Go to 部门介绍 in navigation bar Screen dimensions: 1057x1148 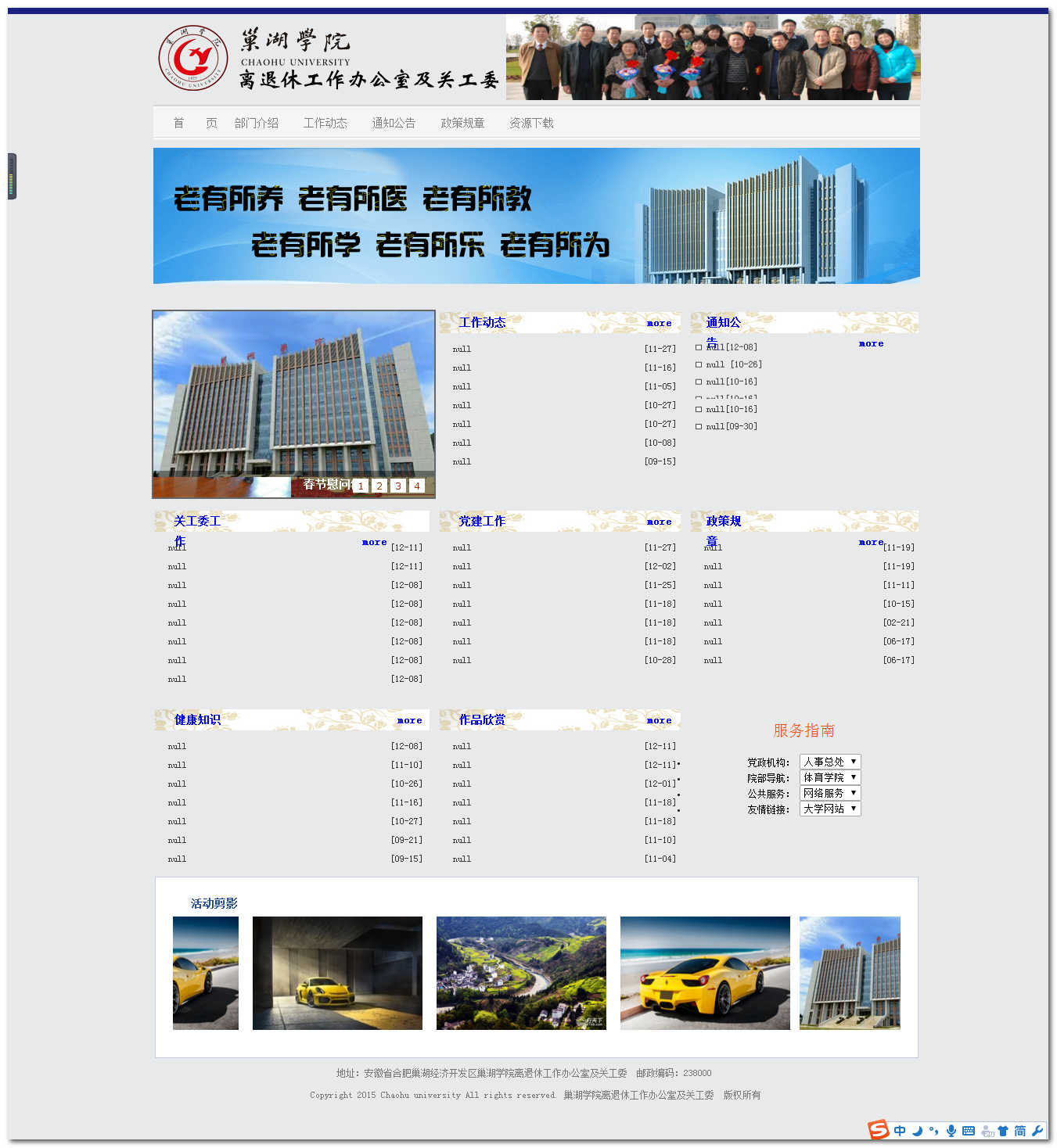tap(256, 123)
